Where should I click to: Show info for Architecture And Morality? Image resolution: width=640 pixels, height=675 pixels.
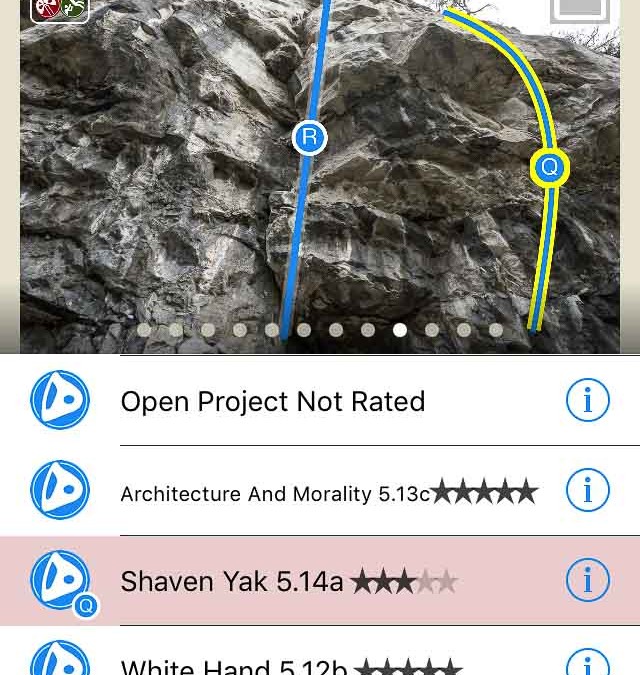coord(587,491)
